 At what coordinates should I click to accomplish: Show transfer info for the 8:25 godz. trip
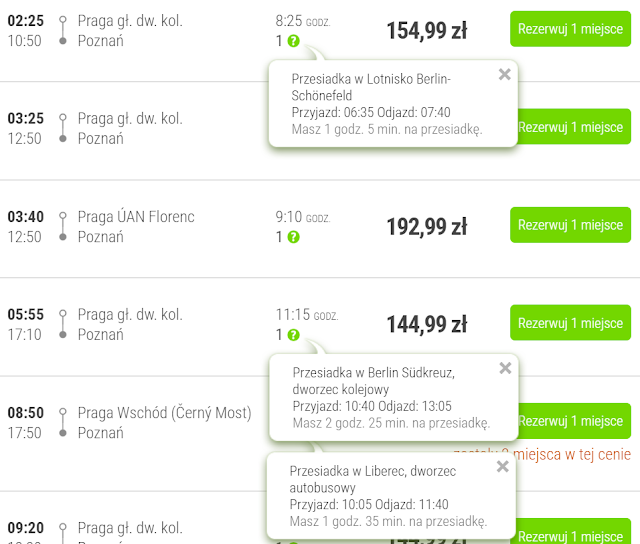coord(293,41)
